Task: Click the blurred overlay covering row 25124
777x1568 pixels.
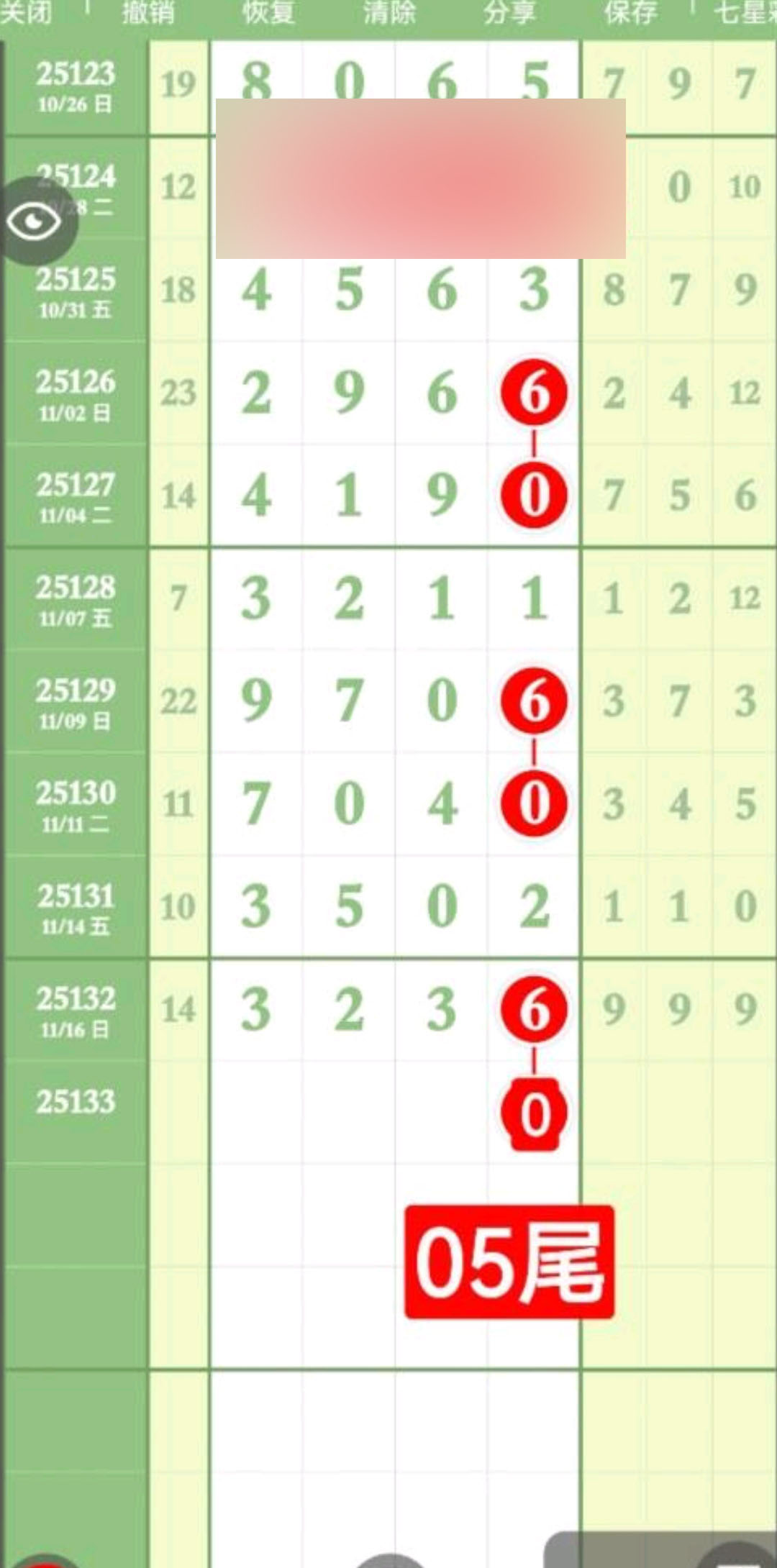Action: click(422, 178)
